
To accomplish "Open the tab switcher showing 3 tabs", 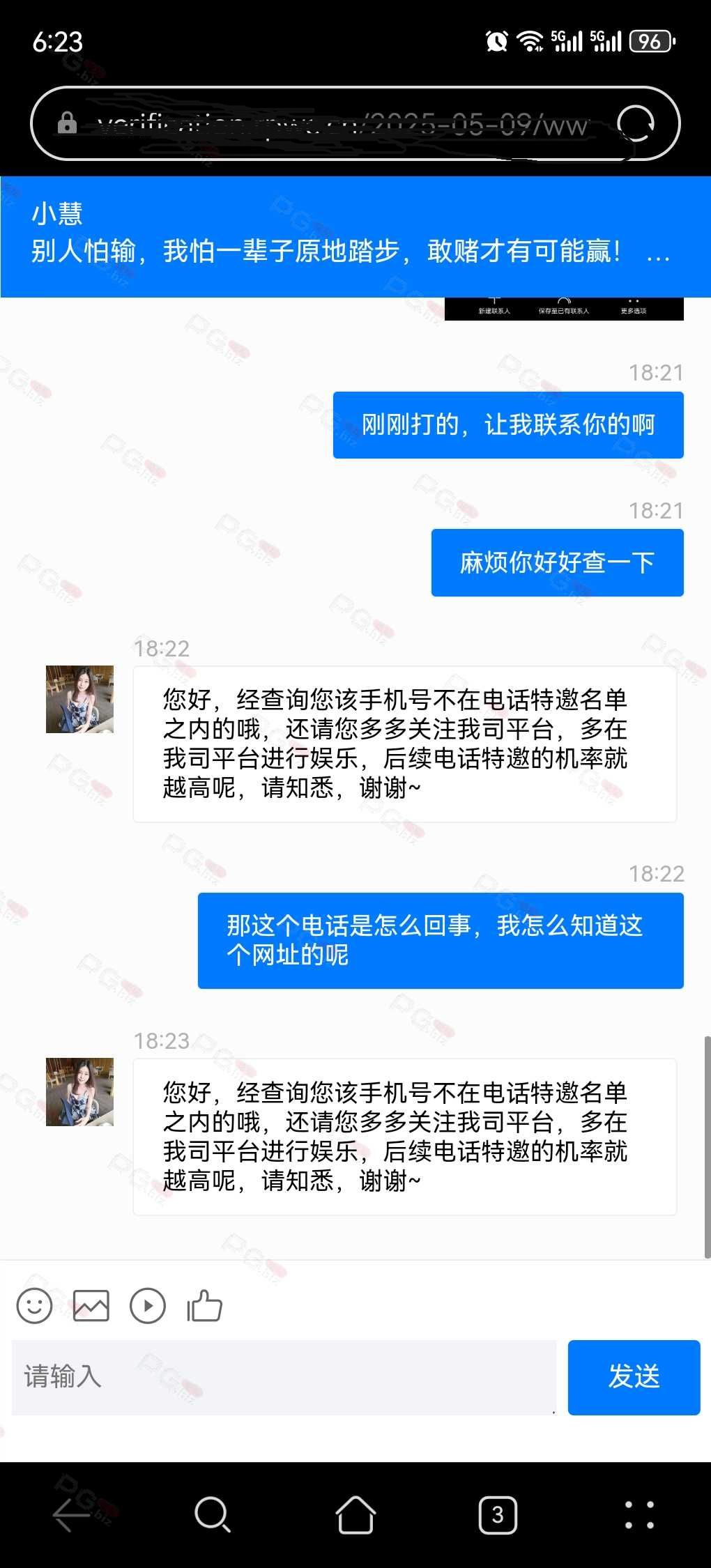I will pos(498,1515).
